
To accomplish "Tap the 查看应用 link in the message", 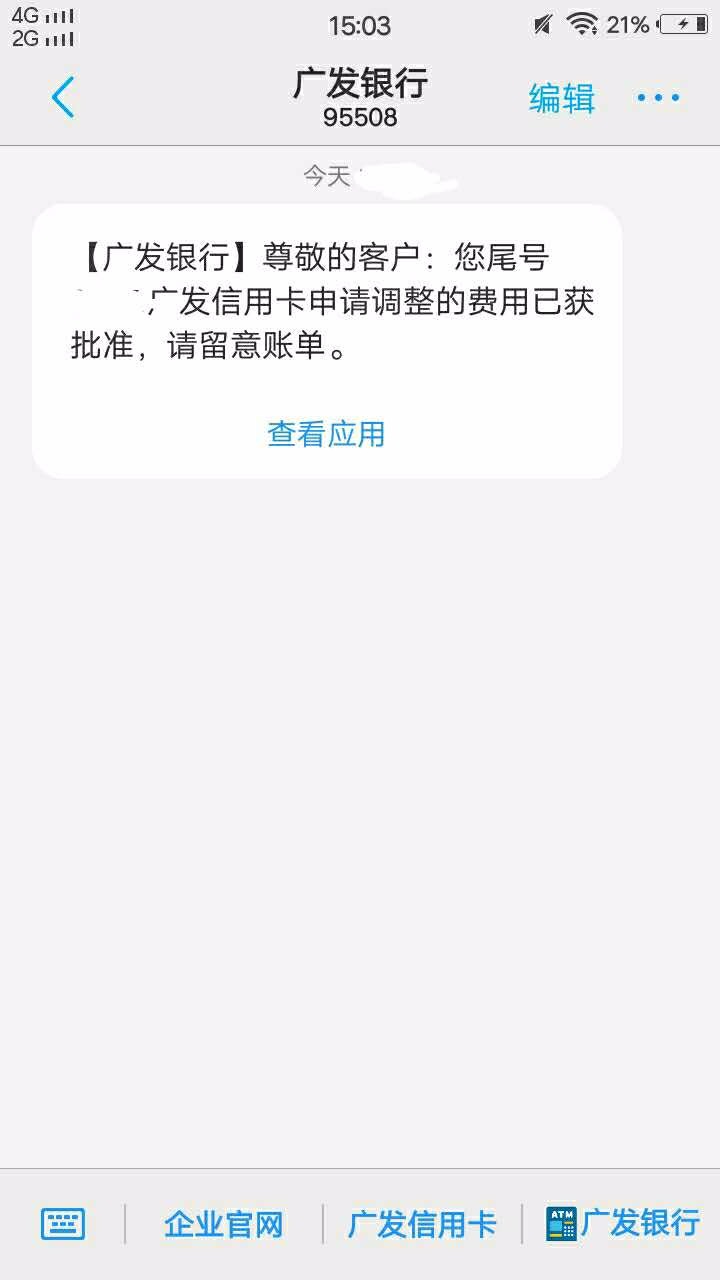I will [x=326, y=434].
